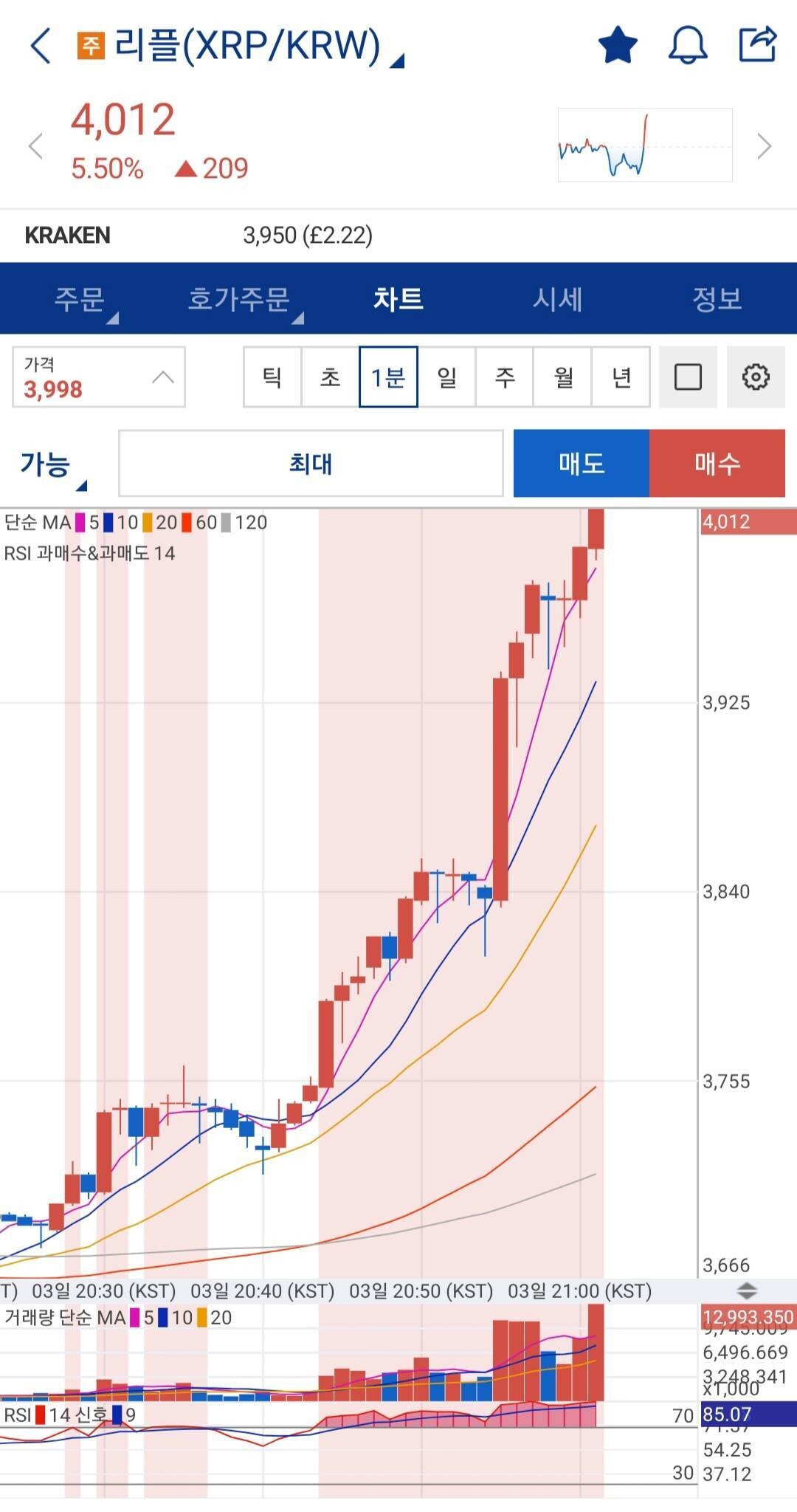Show the previous coin with left chevron
797x1512 pixels.
(35, 145)
